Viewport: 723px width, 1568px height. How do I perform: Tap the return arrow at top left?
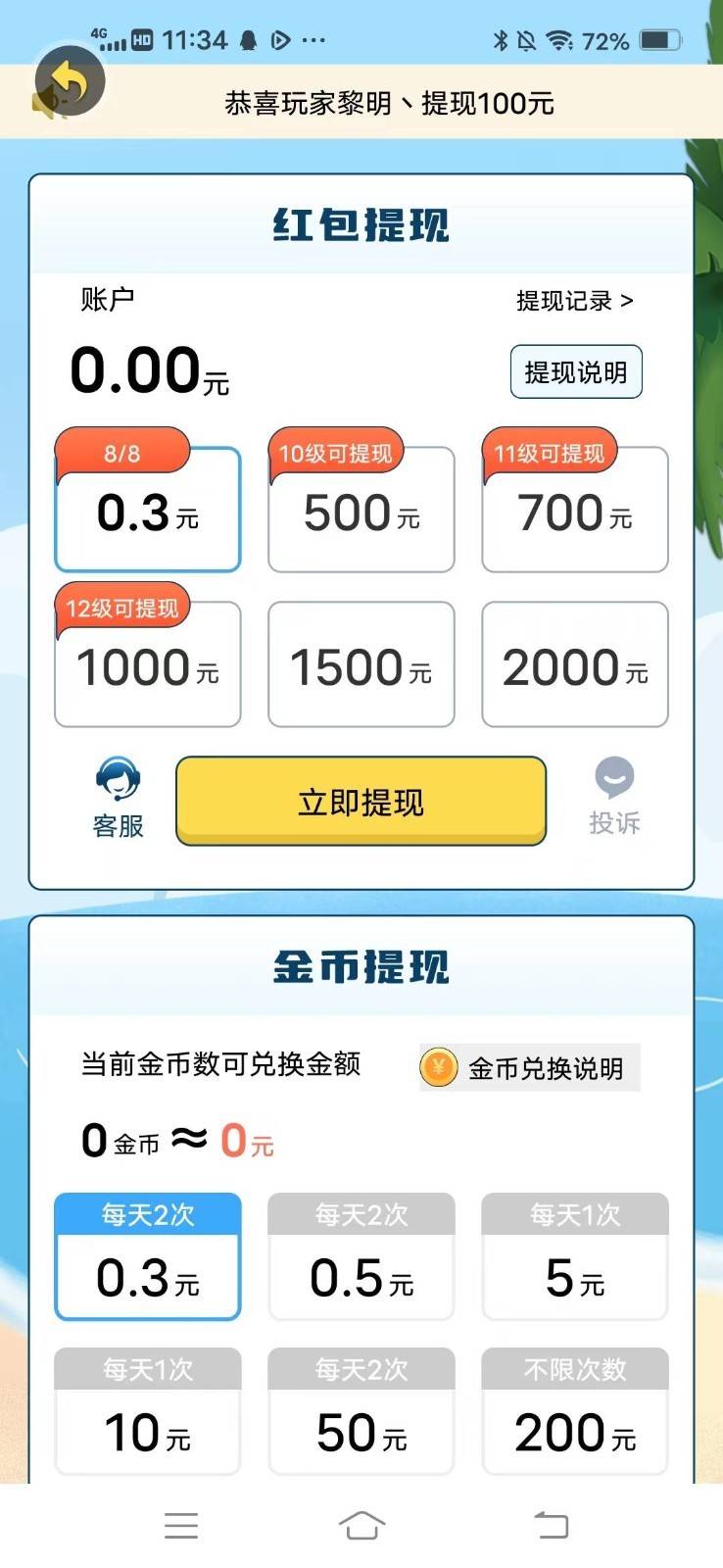coord(68,83)
